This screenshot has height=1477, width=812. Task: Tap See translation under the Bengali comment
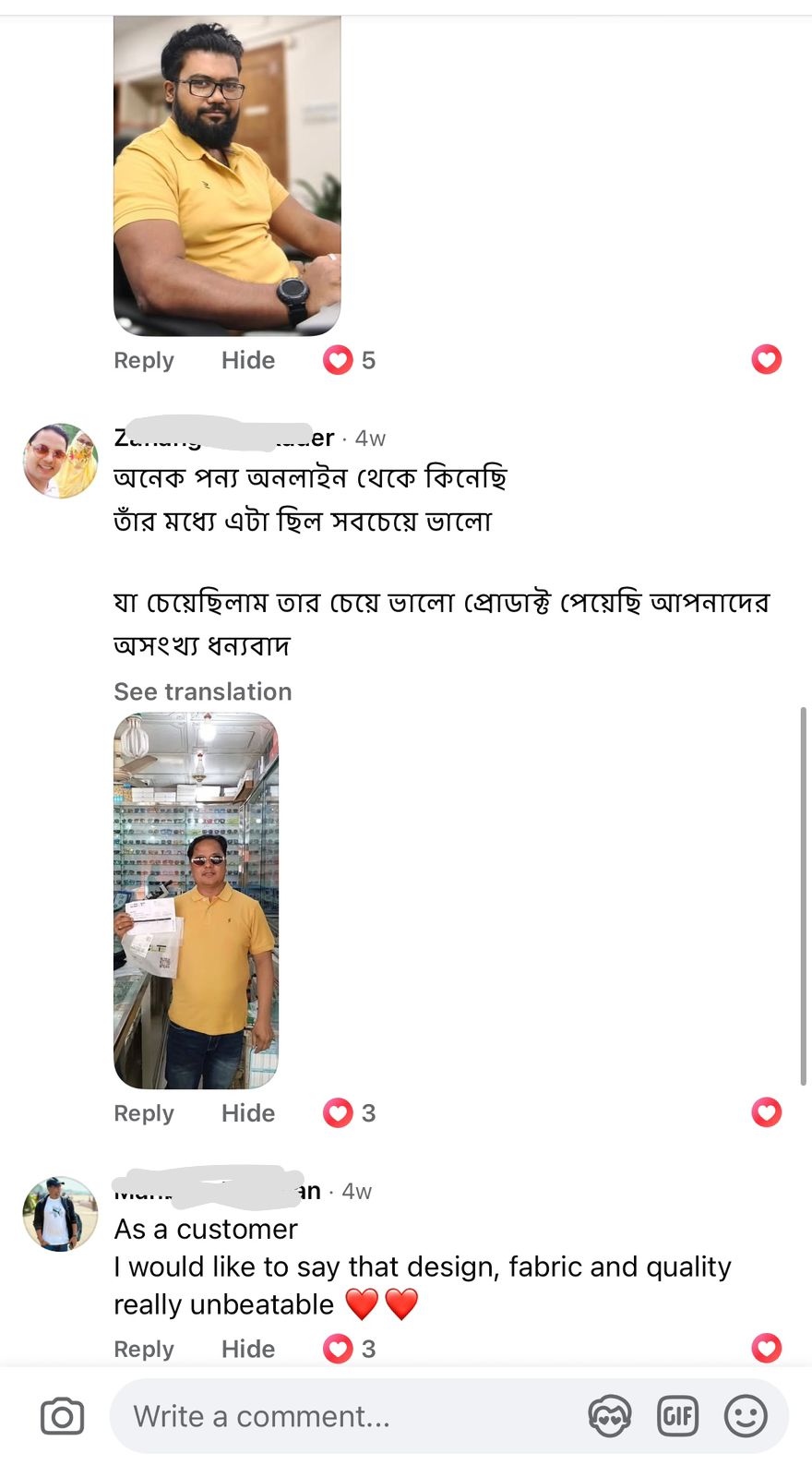202,691
